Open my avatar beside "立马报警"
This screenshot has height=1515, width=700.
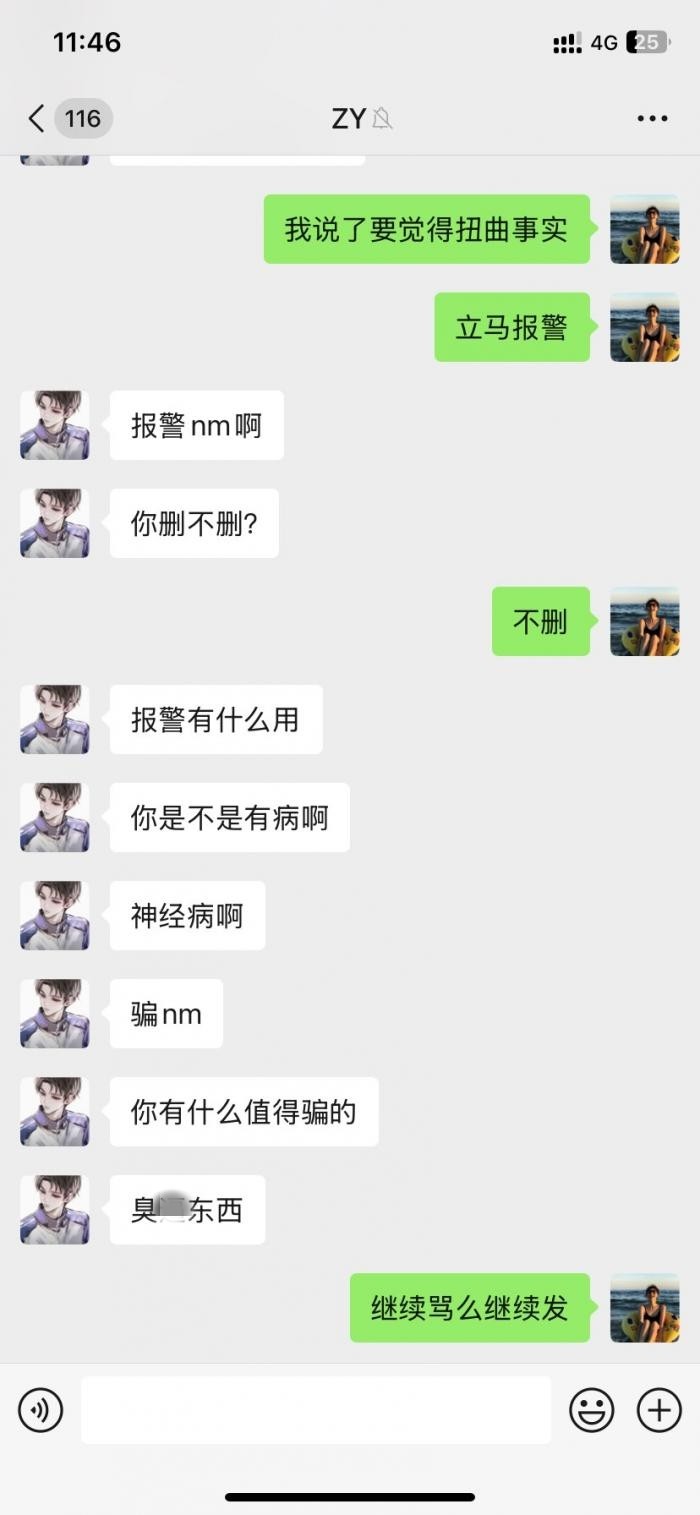[644, 327]
